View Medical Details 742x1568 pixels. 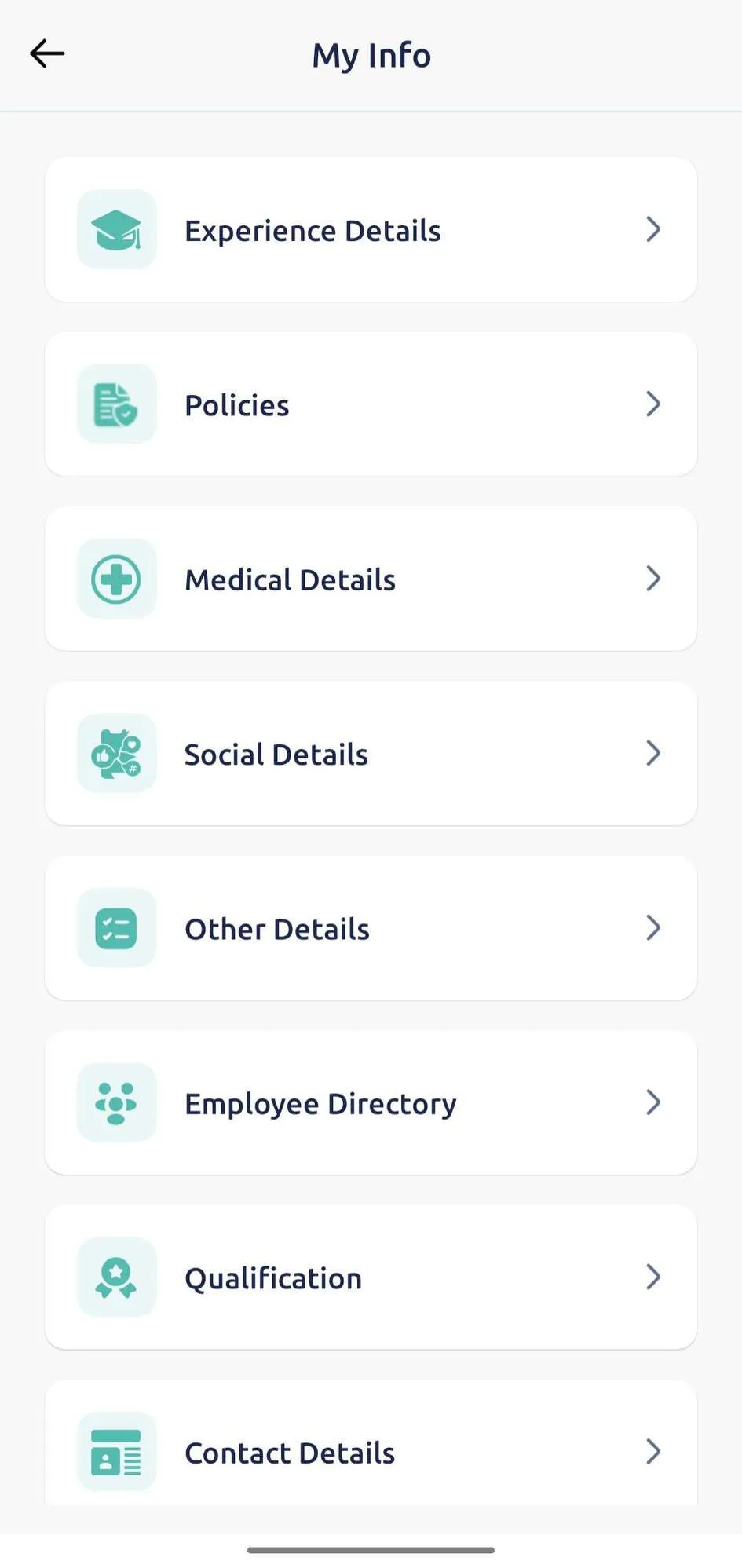coord(371,579)
